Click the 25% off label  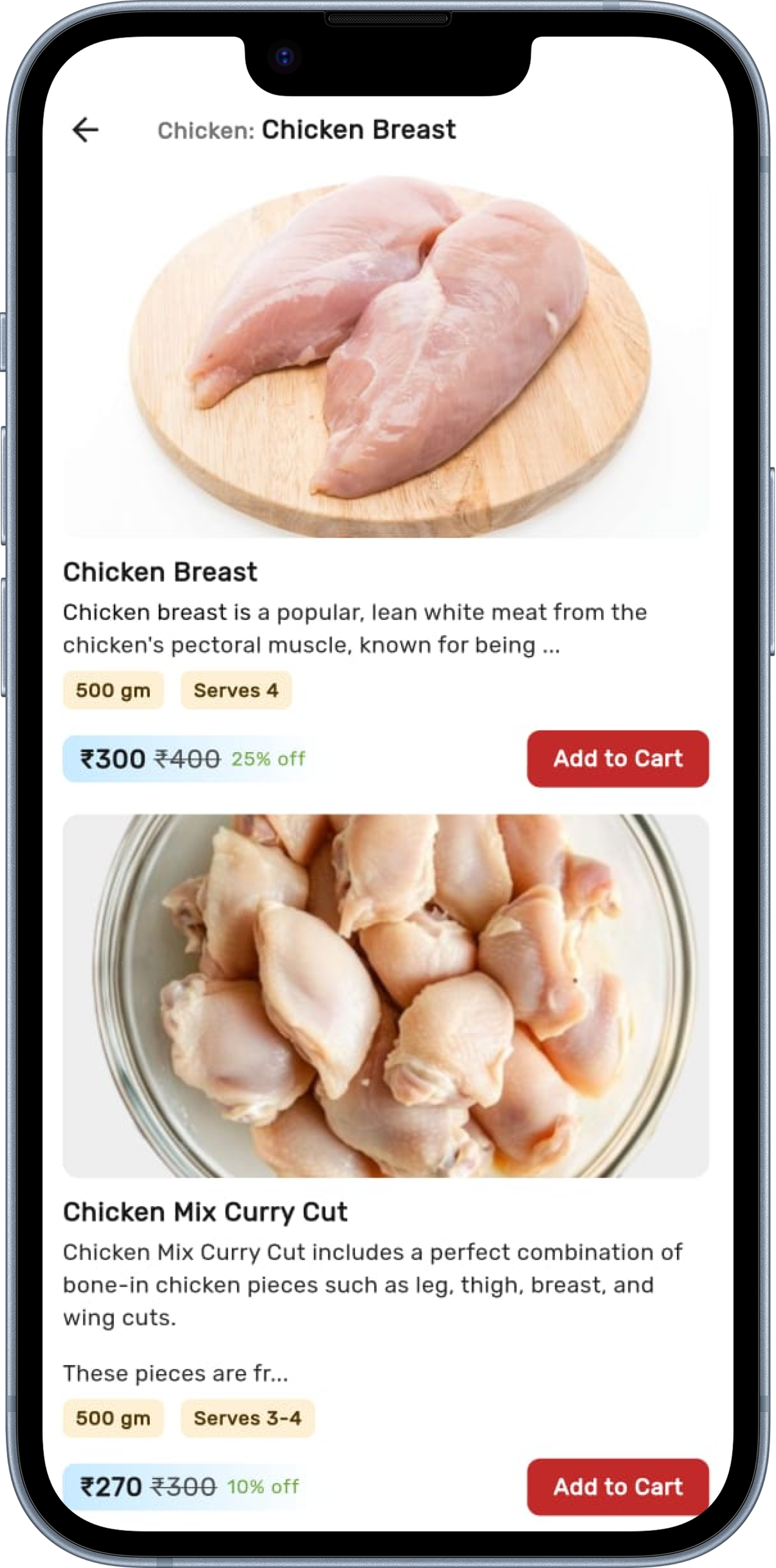point(268,758)
